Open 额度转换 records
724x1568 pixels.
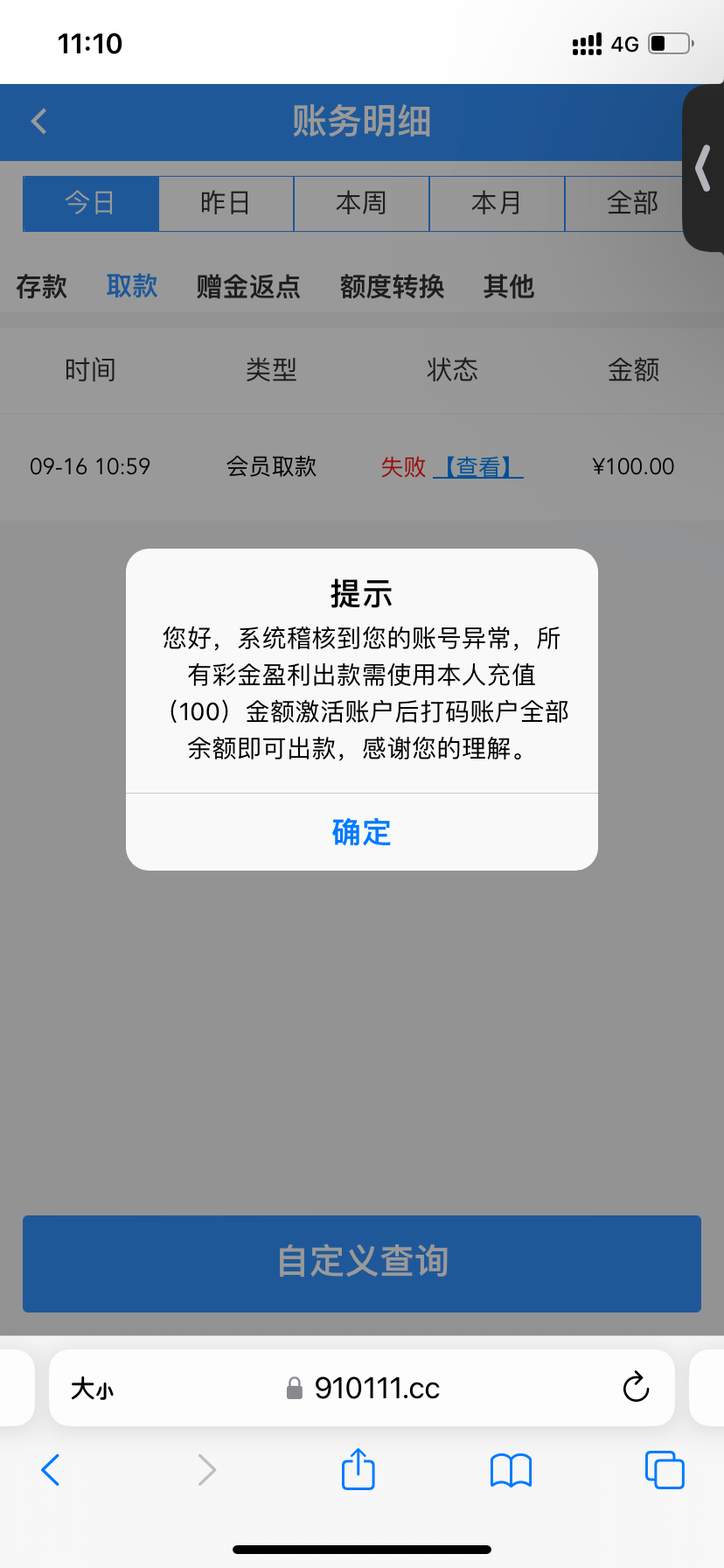click(392, 286)
